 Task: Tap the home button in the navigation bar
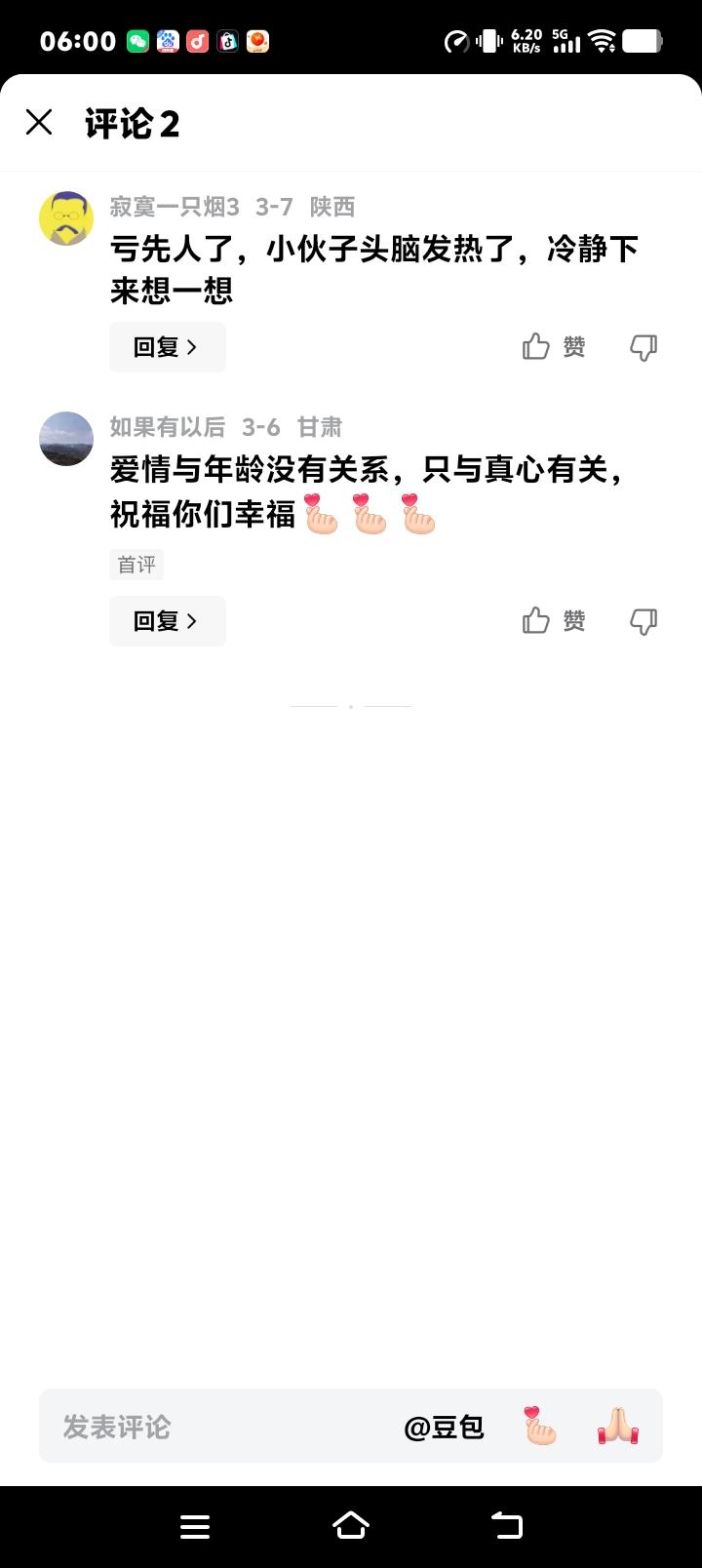351,1527
